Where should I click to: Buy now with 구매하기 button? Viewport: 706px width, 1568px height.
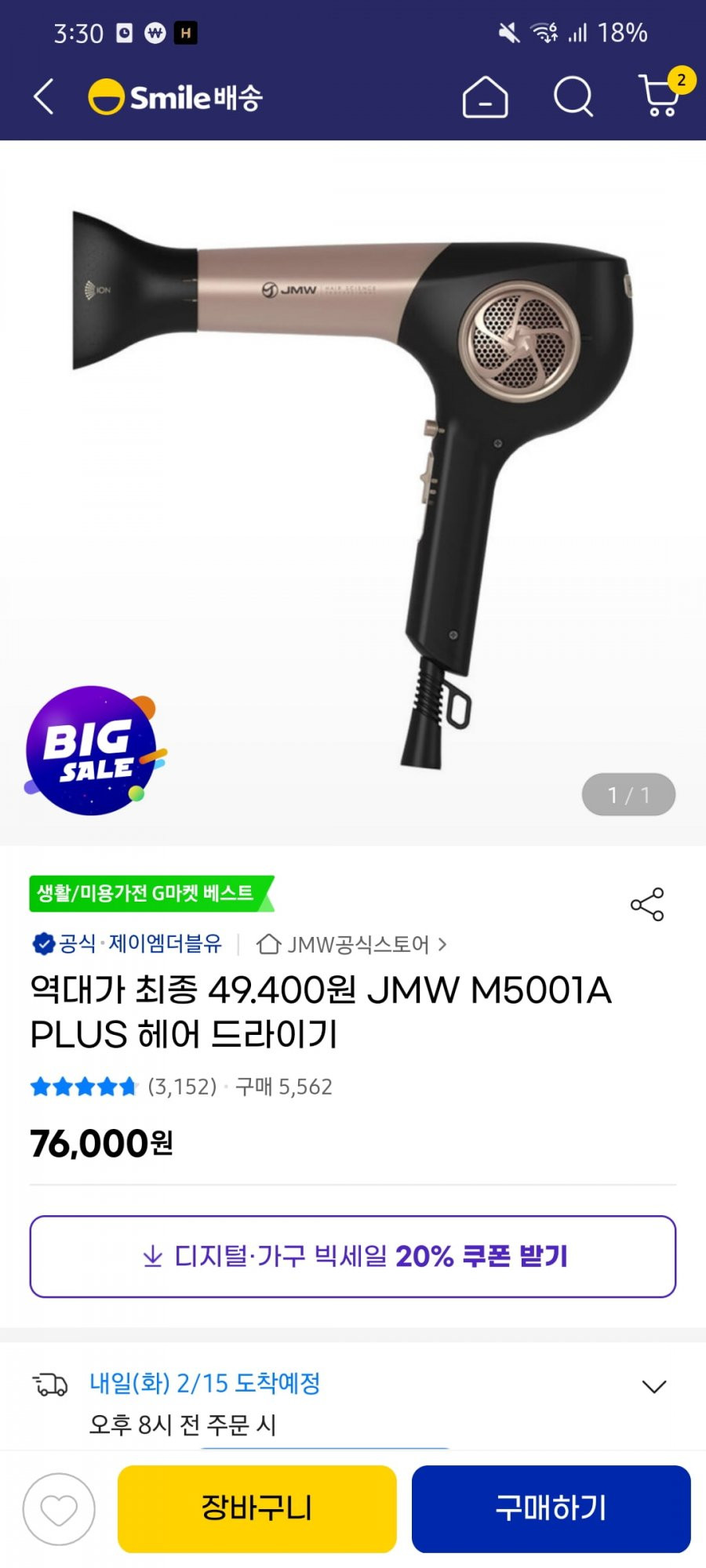[551, 1508]
